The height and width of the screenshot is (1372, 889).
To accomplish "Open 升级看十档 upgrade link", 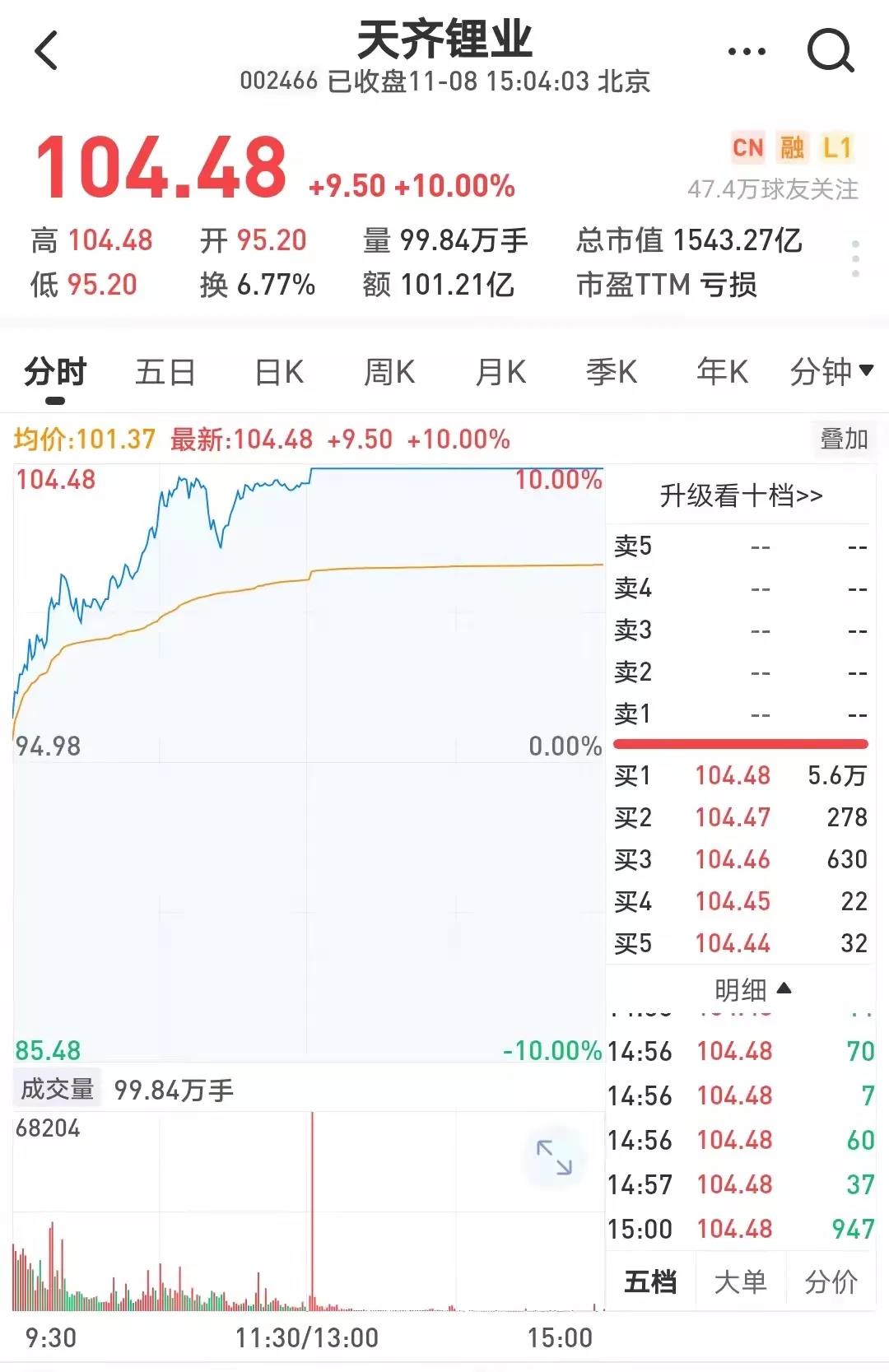I will (741, 495).
